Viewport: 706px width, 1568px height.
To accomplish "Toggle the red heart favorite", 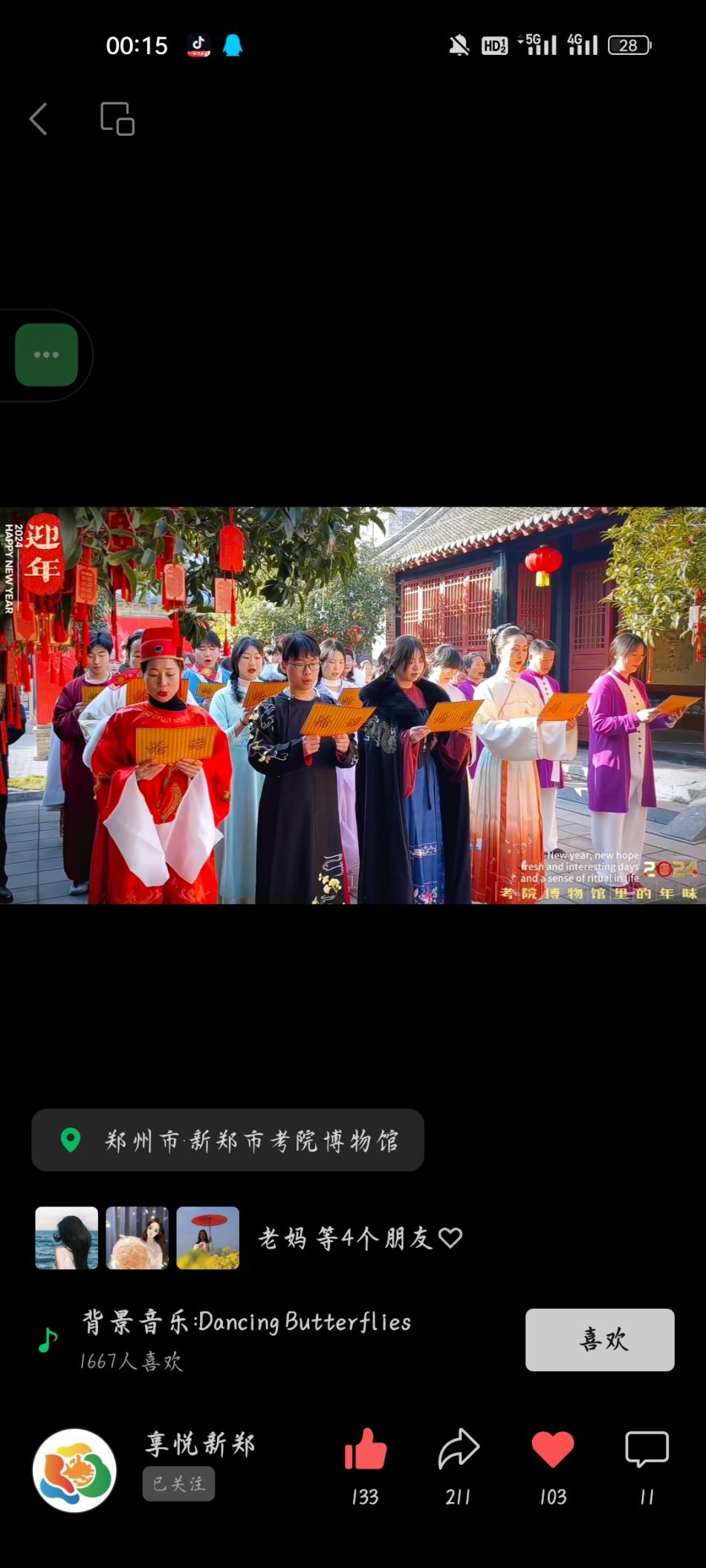I will point(553,1450).
